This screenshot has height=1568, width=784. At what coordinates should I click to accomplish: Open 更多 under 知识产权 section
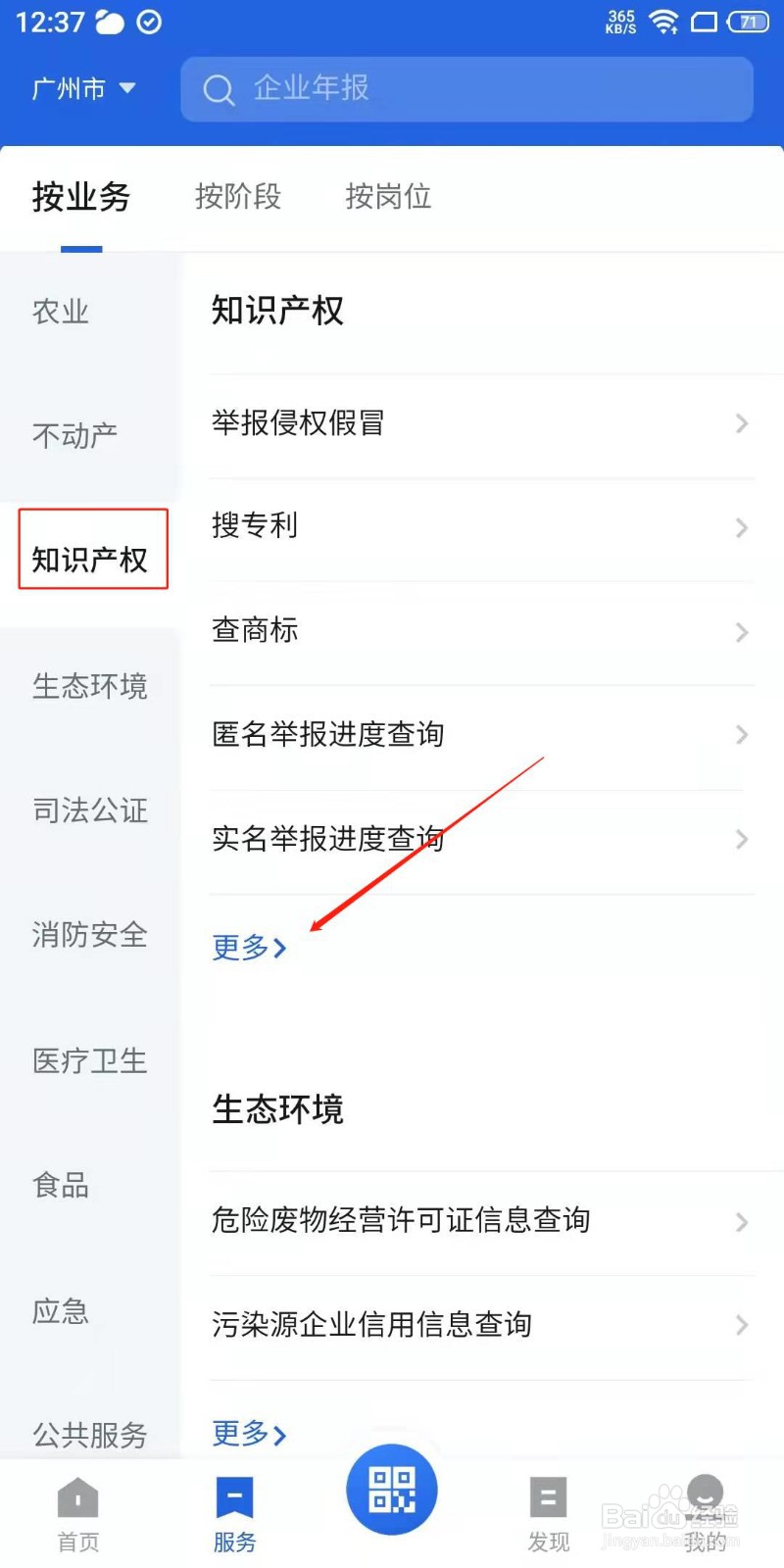tap(248, 947)
